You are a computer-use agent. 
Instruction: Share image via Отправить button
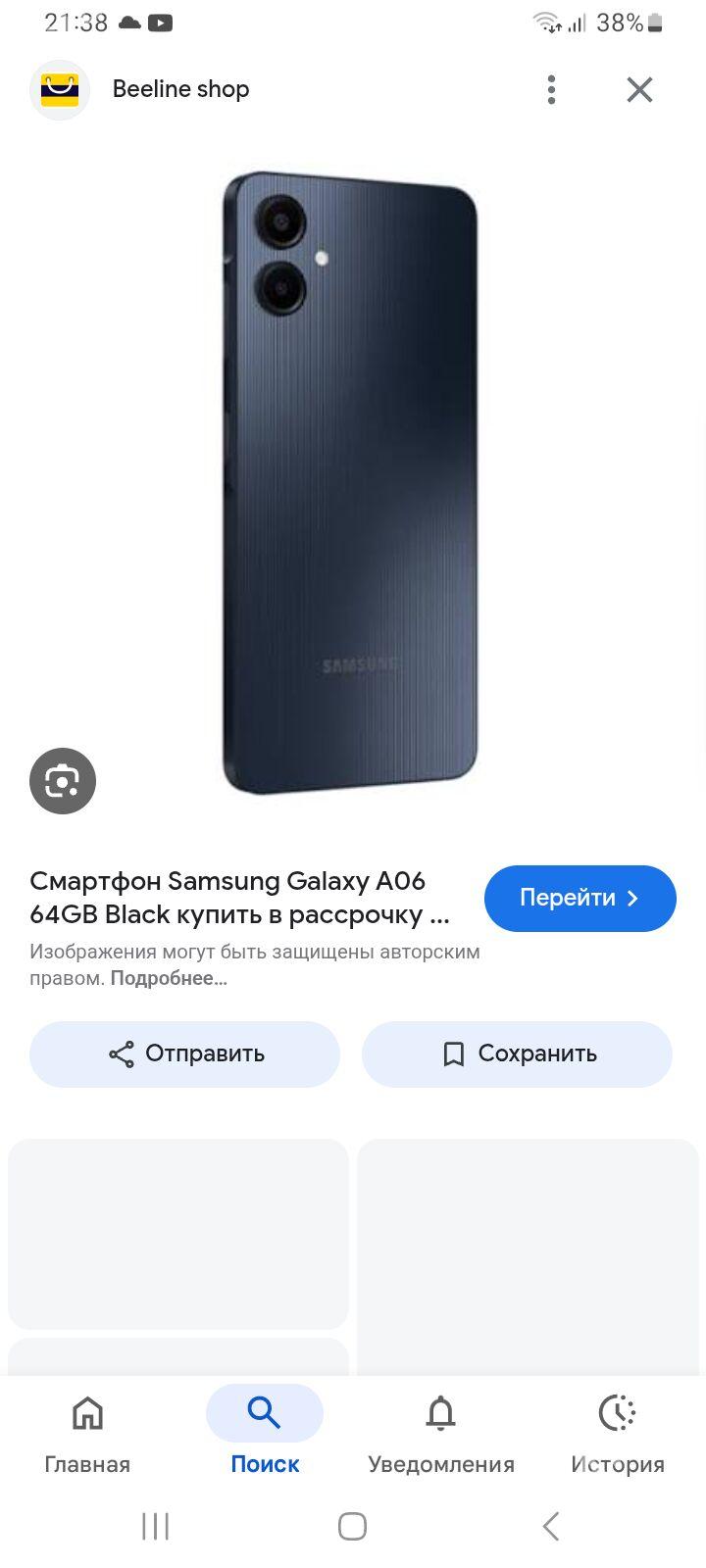[x=184, y=1053]
